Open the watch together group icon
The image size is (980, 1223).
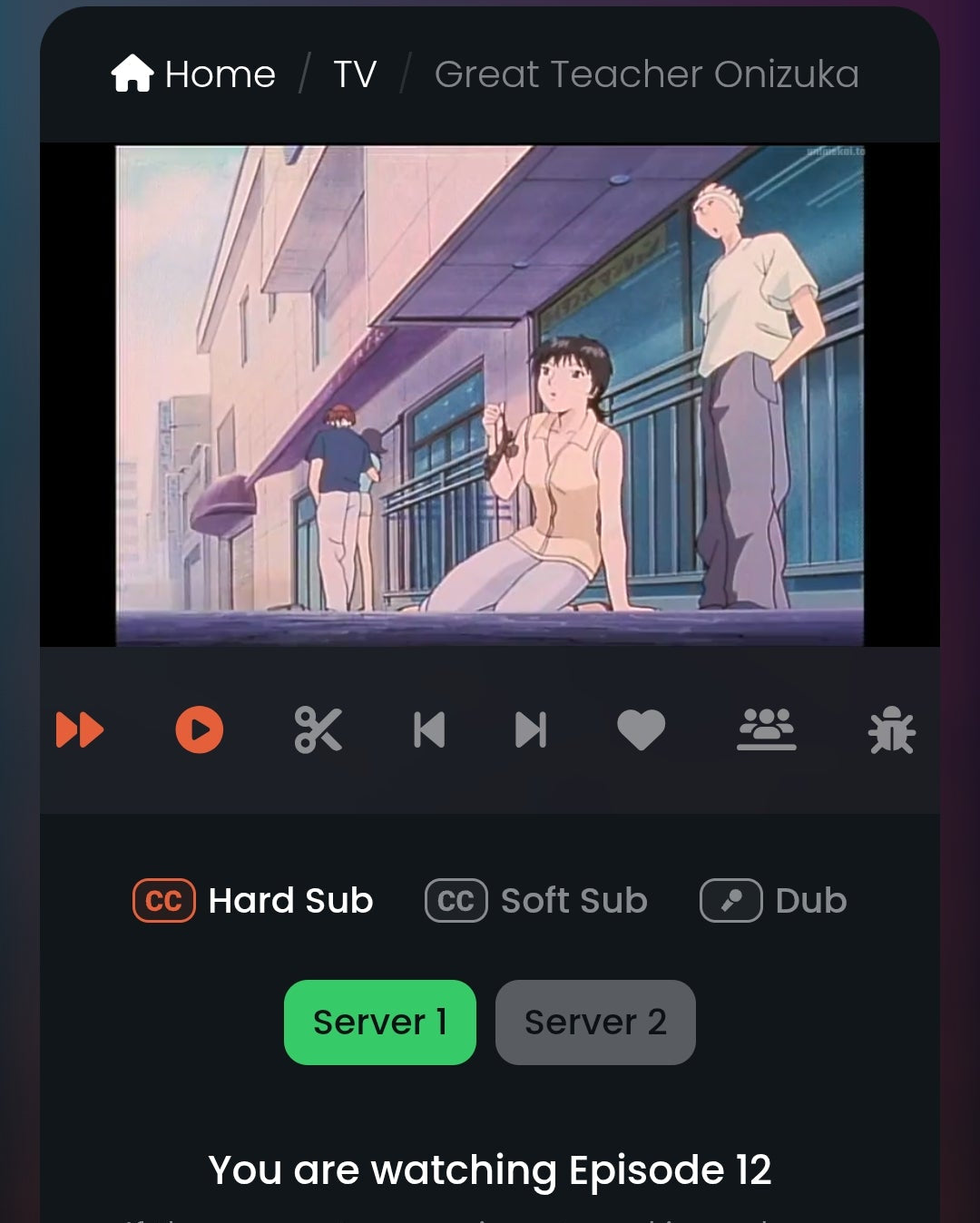(767, 729)
